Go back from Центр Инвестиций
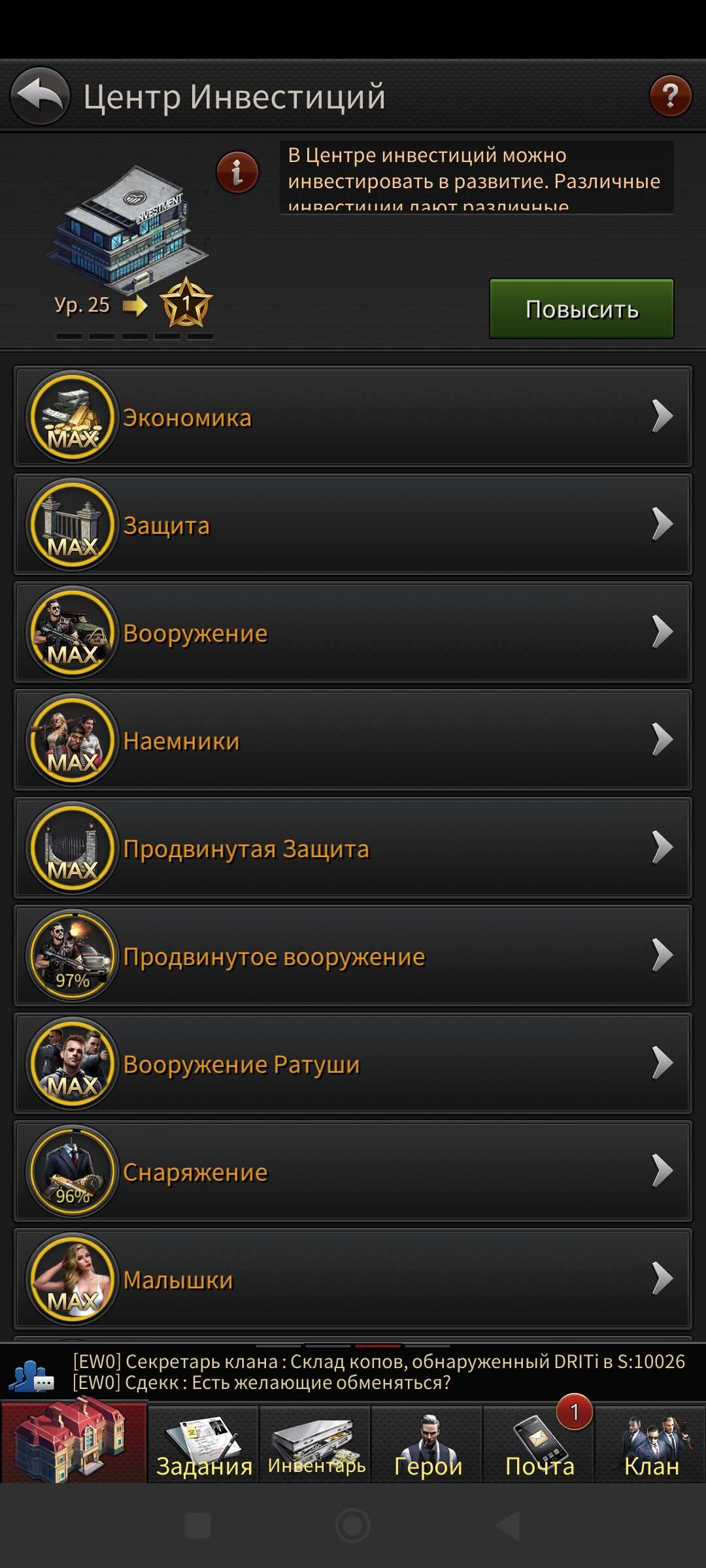The width and height of the screenshot is (706, 1568). pyautogui.click(x=41, y=96)
